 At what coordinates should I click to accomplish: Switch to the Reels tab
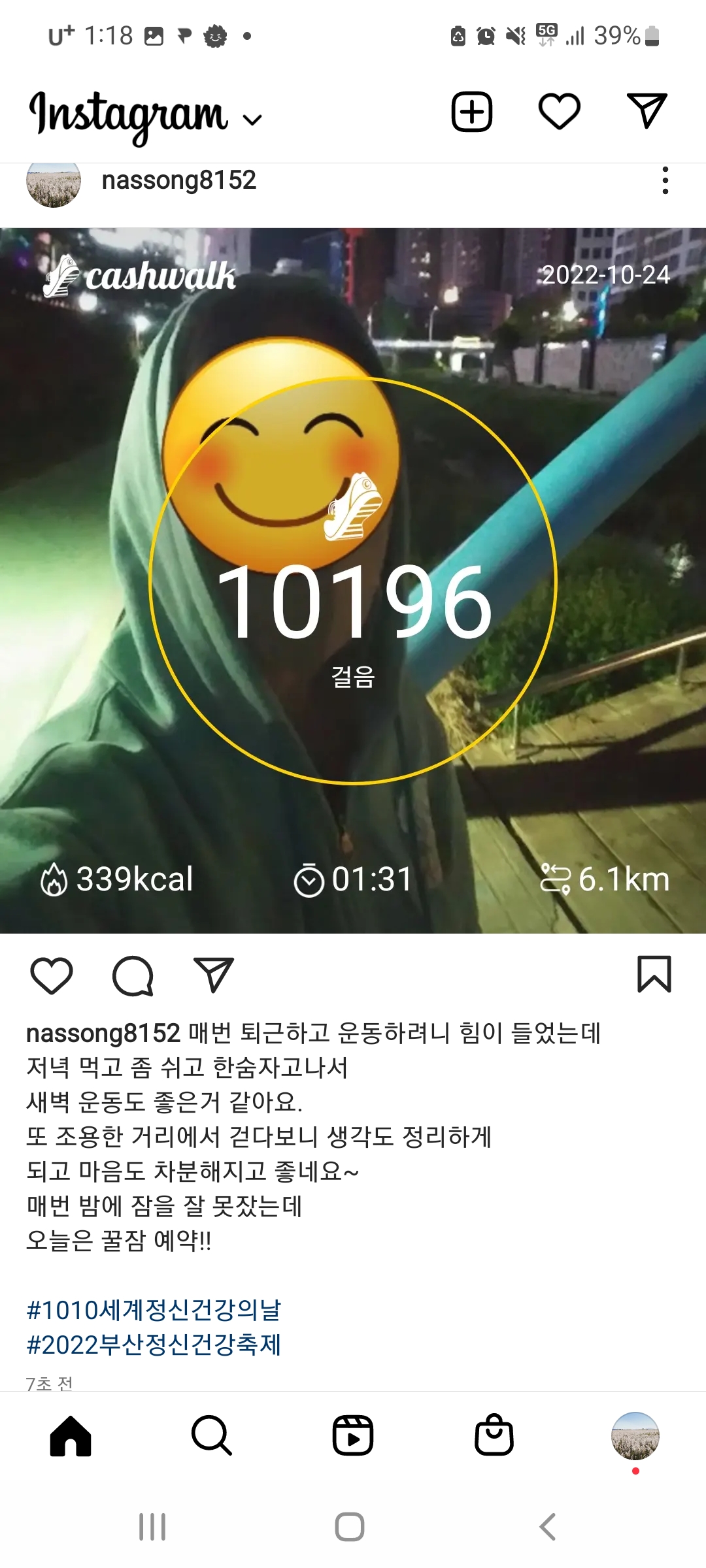pyautogui.click(x=353, y=1435)
